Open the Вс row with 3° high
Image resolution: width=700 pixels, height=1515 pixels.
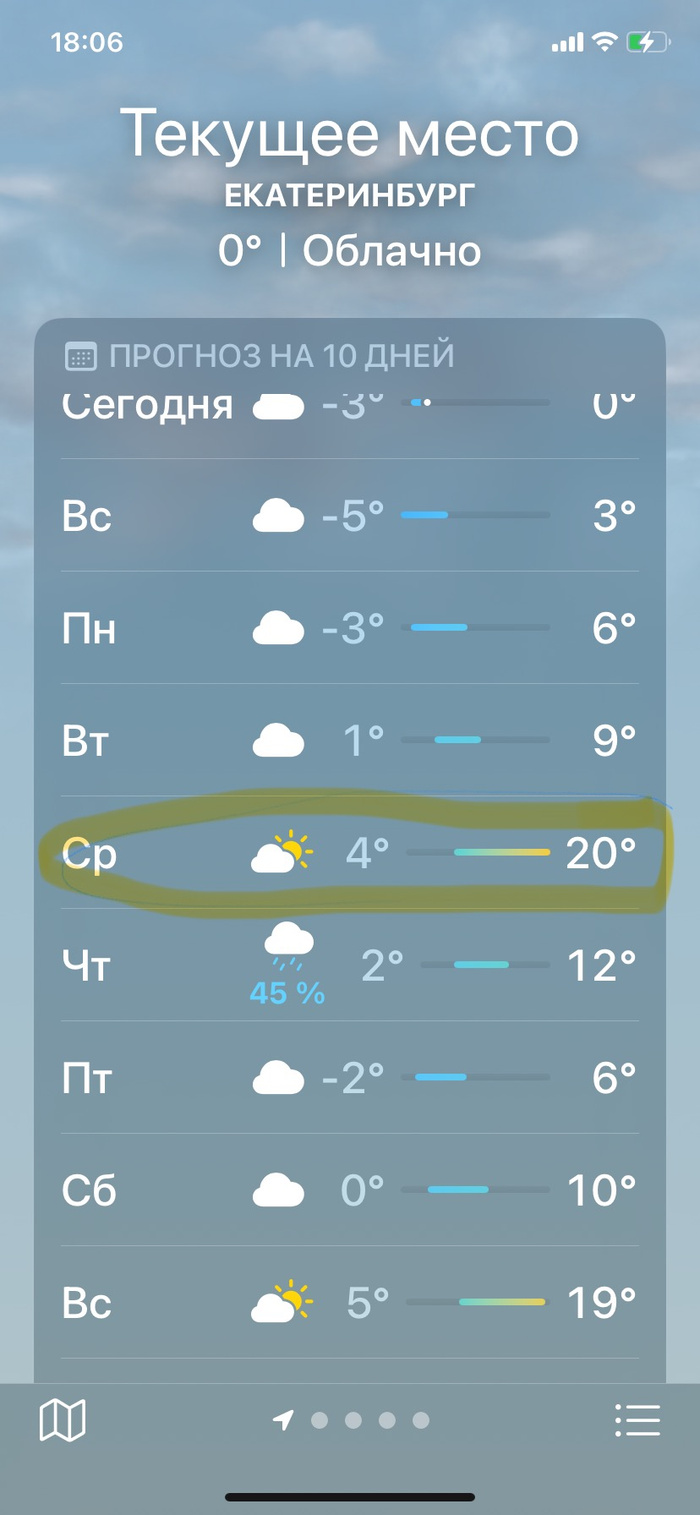click(350, 516)
